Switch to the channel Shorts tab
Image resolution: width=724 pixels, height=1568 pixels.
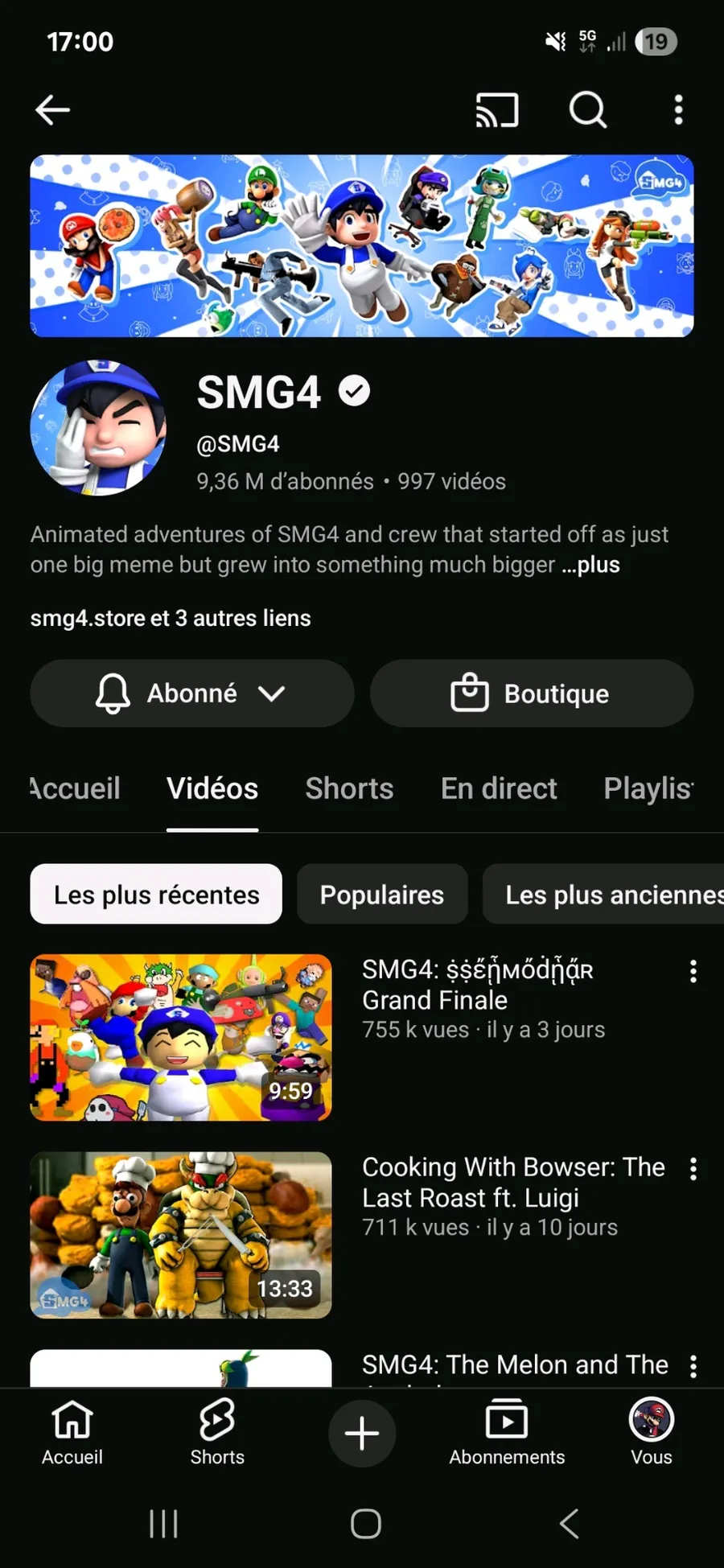pos(349,788)
